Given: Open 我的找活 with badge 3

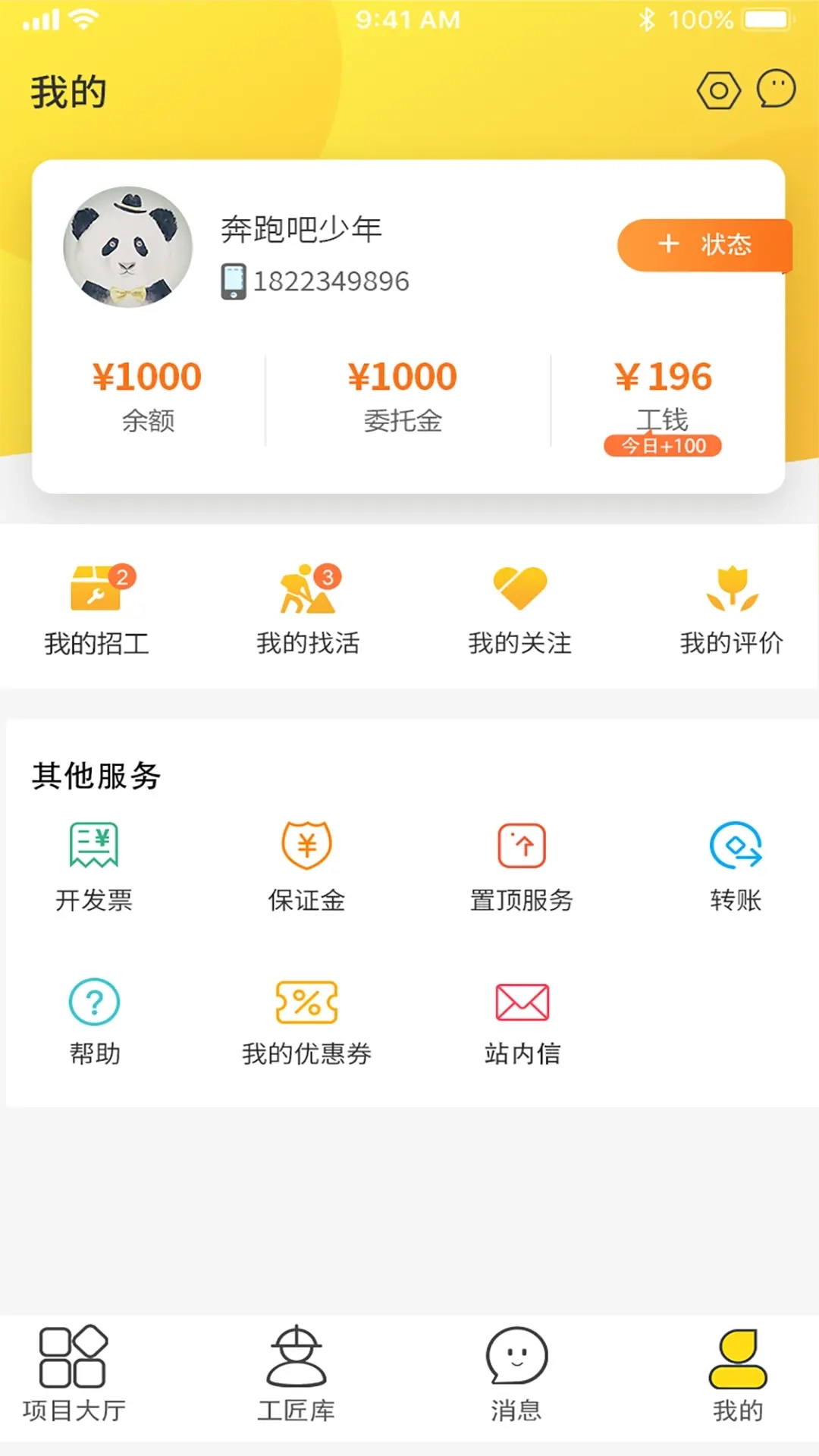Looking at the screenshot, I should [x=309, y=607].
